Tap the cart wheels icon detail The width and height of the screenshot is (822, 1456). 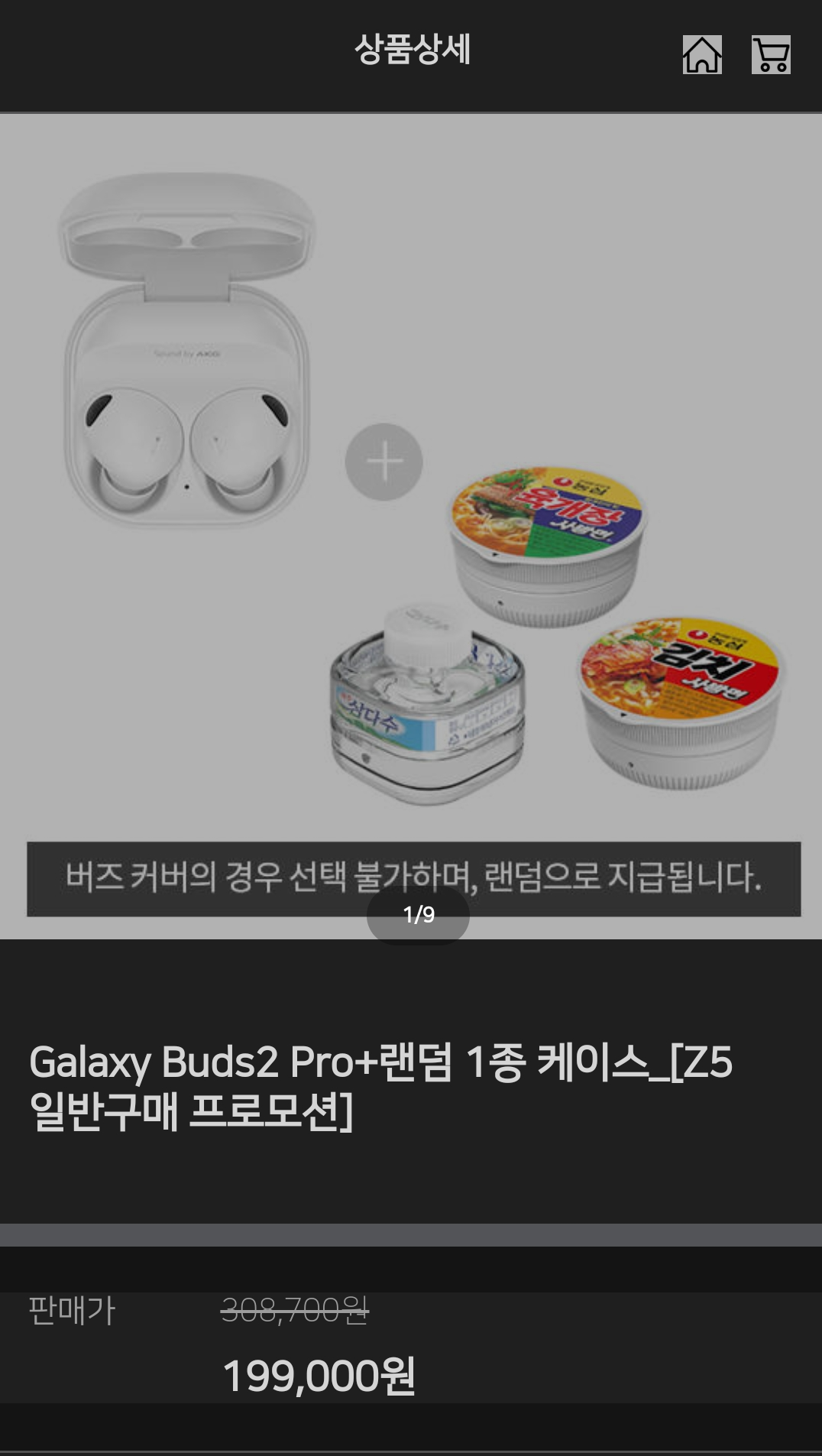click(772, 69)
